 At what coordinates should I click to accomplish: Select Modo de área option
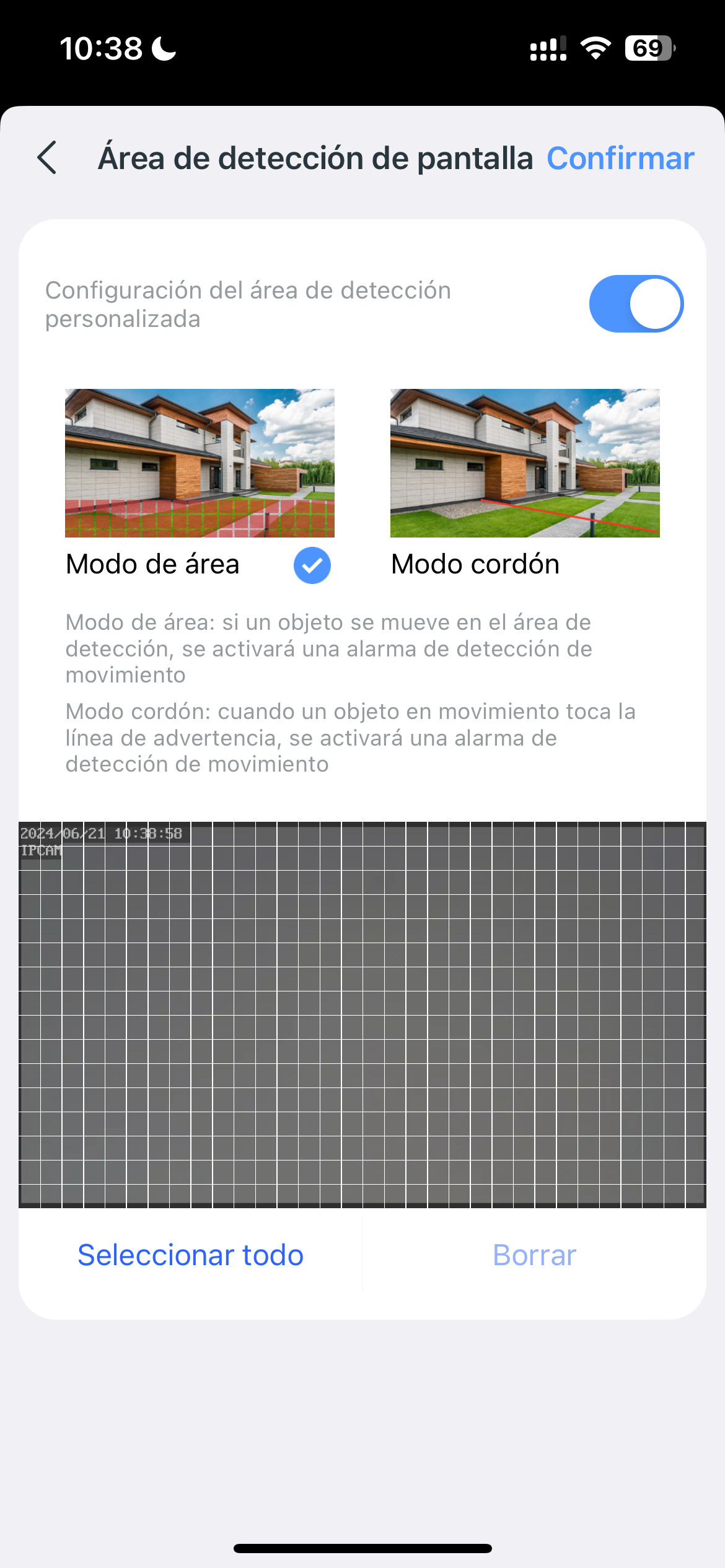click(200, 483)
